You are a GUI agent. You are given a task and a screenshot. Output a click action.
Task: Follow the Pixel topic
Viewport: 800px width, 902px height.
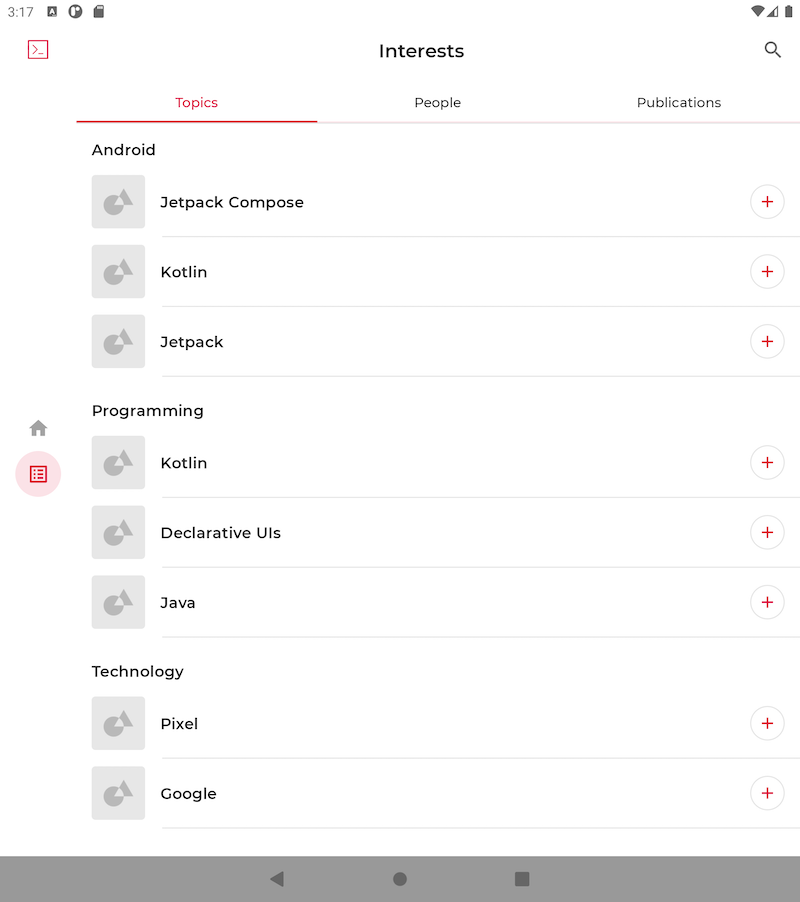coord(767,723)
